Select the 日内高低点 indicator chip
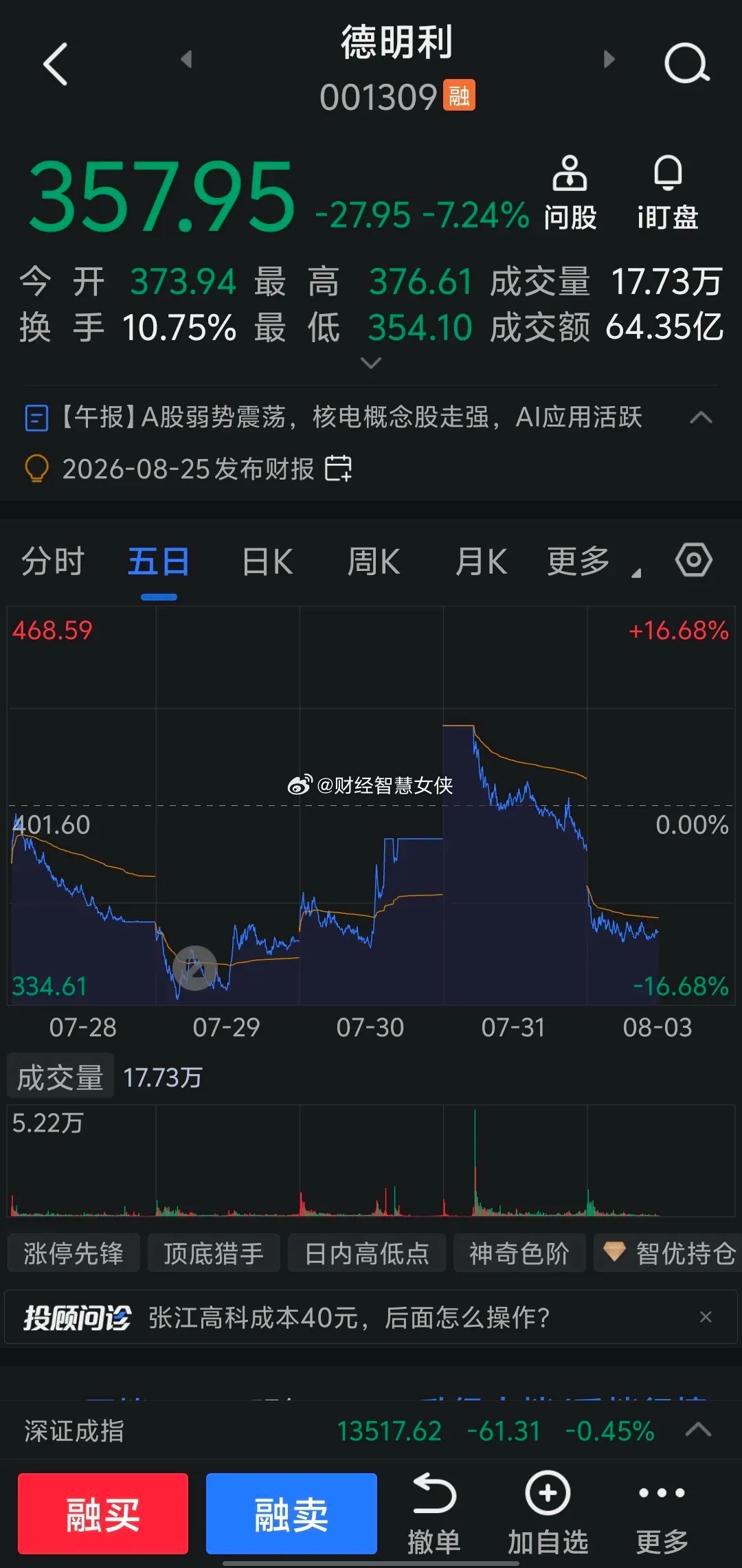The height and width of the screenshot is (1568, 742). pyautogui.click(x=367, y=1253)
